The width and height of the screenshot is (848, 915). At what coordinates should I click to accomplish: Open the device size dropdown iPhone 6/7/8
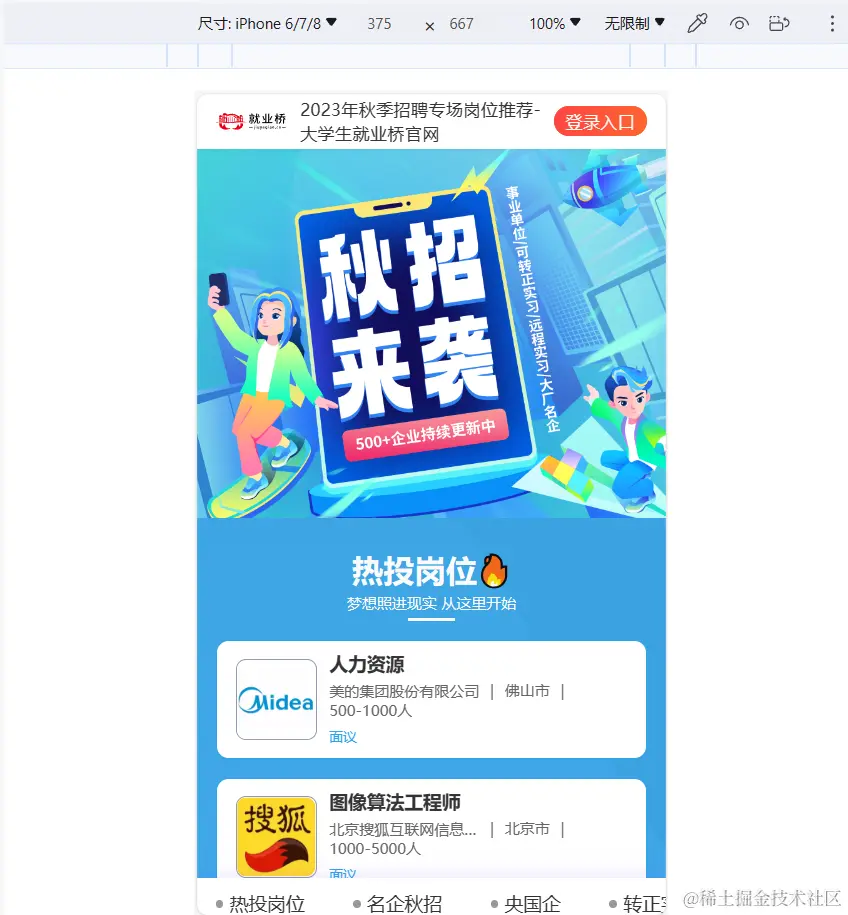[x=267, y=23]
